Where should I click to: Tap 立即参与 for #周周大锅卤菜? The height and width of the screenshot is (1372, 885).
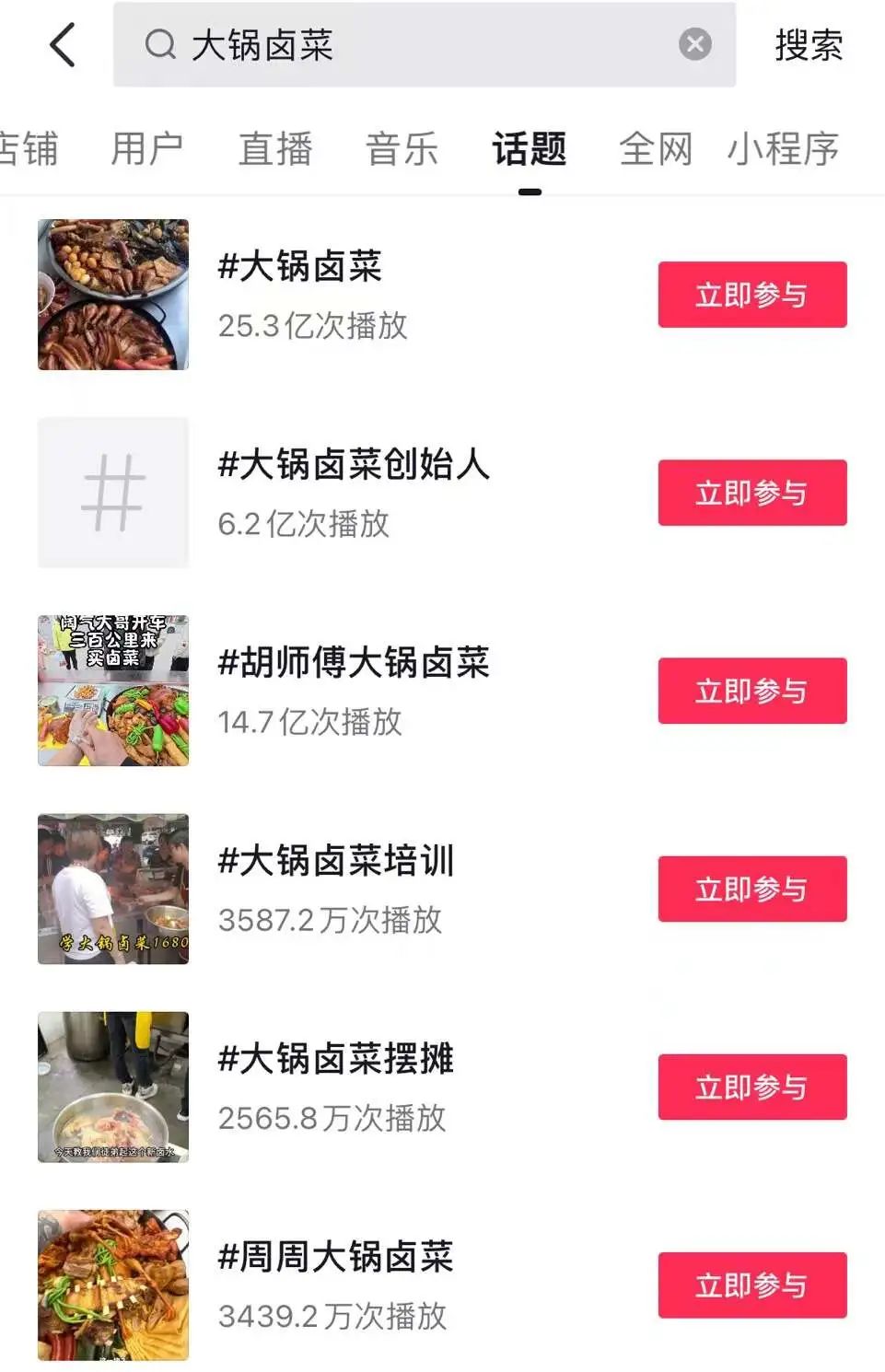pyautogui.click(x=751, y=1285)
